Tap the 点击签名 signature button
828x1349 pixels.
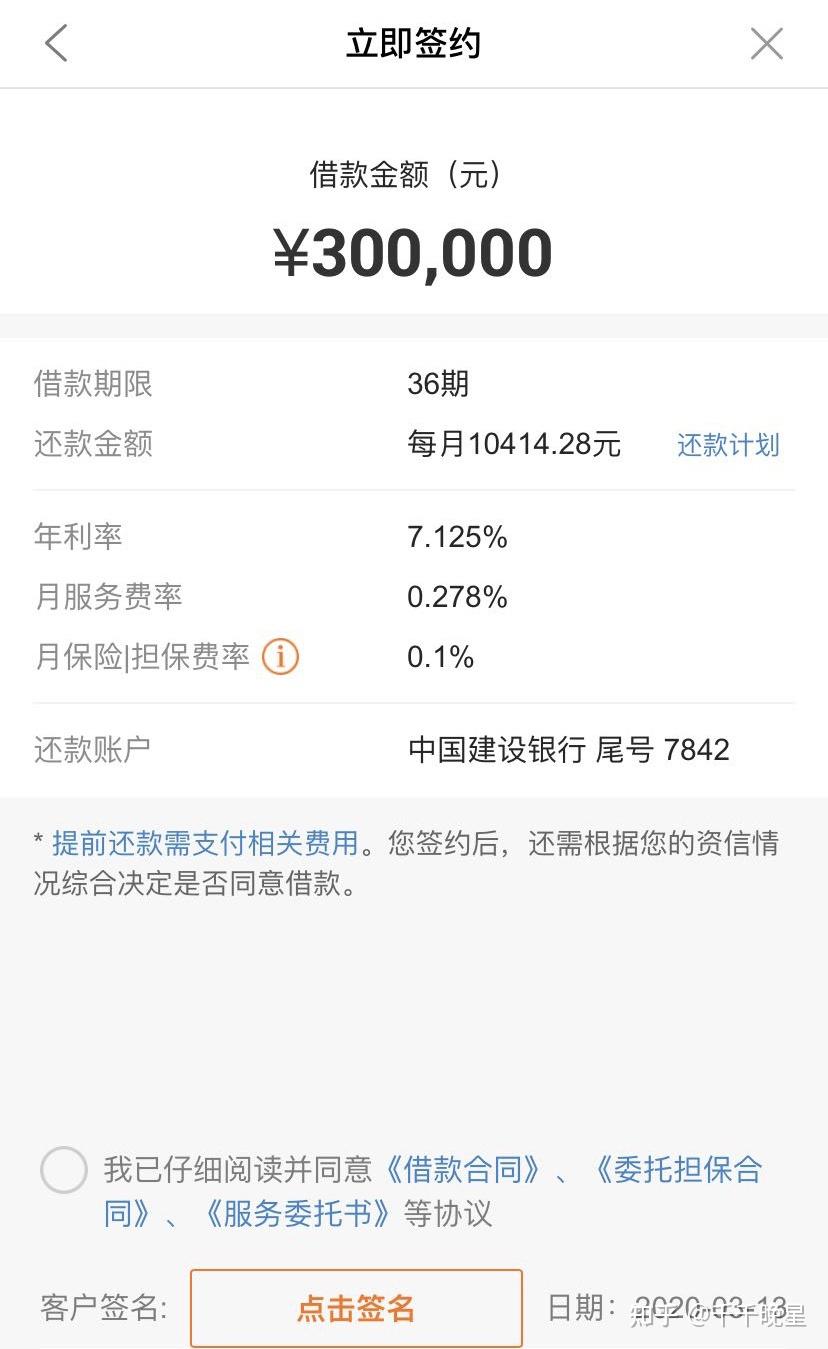(x=356, y=1308)
